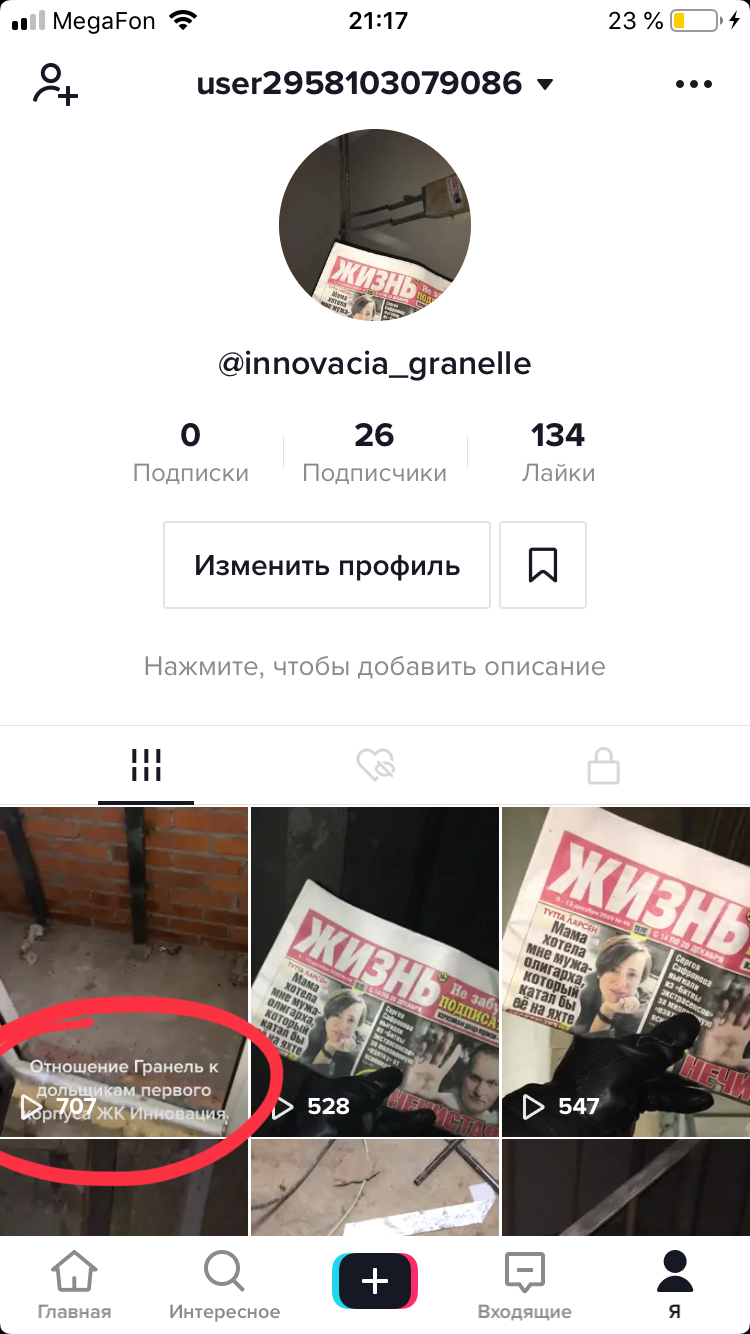
Task: Open the Интересное discover tab
Action: pos(225,1285)
